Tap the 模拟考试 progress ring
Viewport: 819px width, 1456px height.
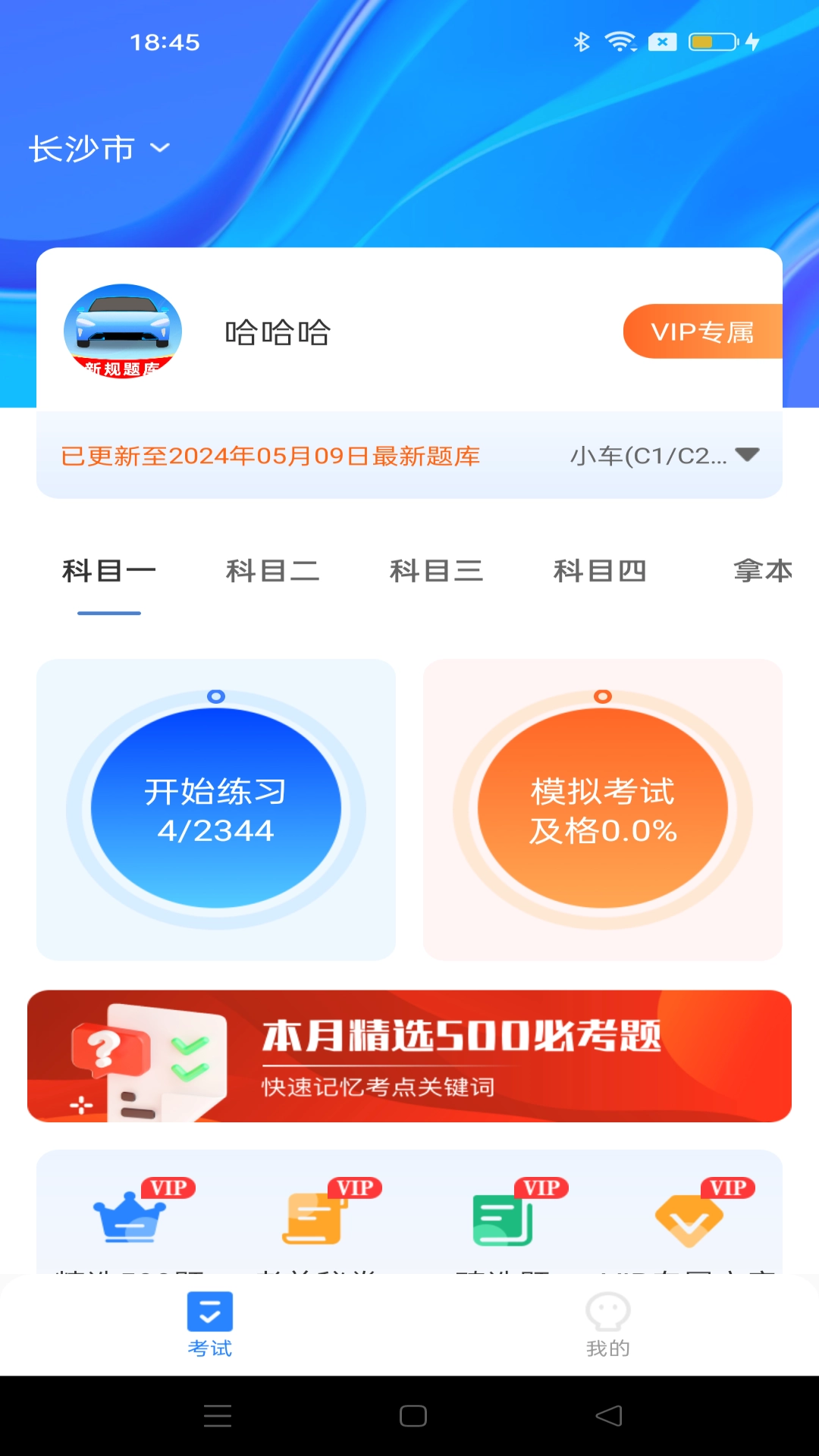(x=603, y=808)
